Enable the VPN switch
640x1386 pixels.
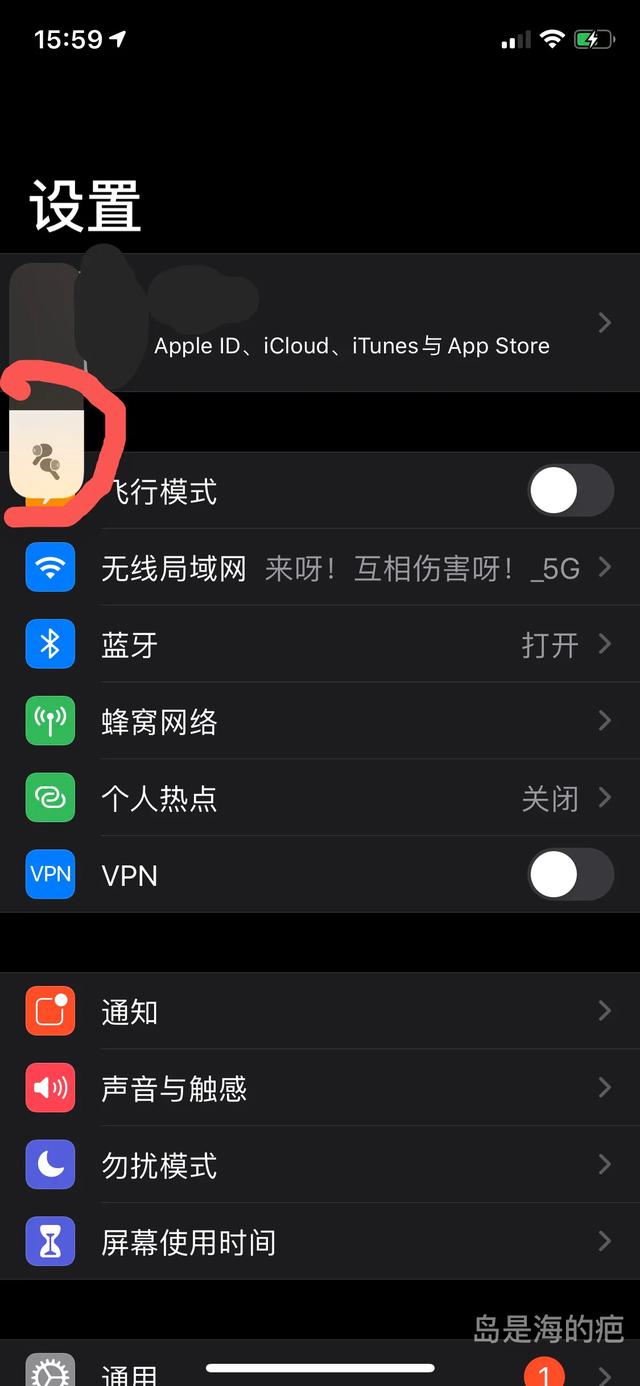(x=570, y=875)
